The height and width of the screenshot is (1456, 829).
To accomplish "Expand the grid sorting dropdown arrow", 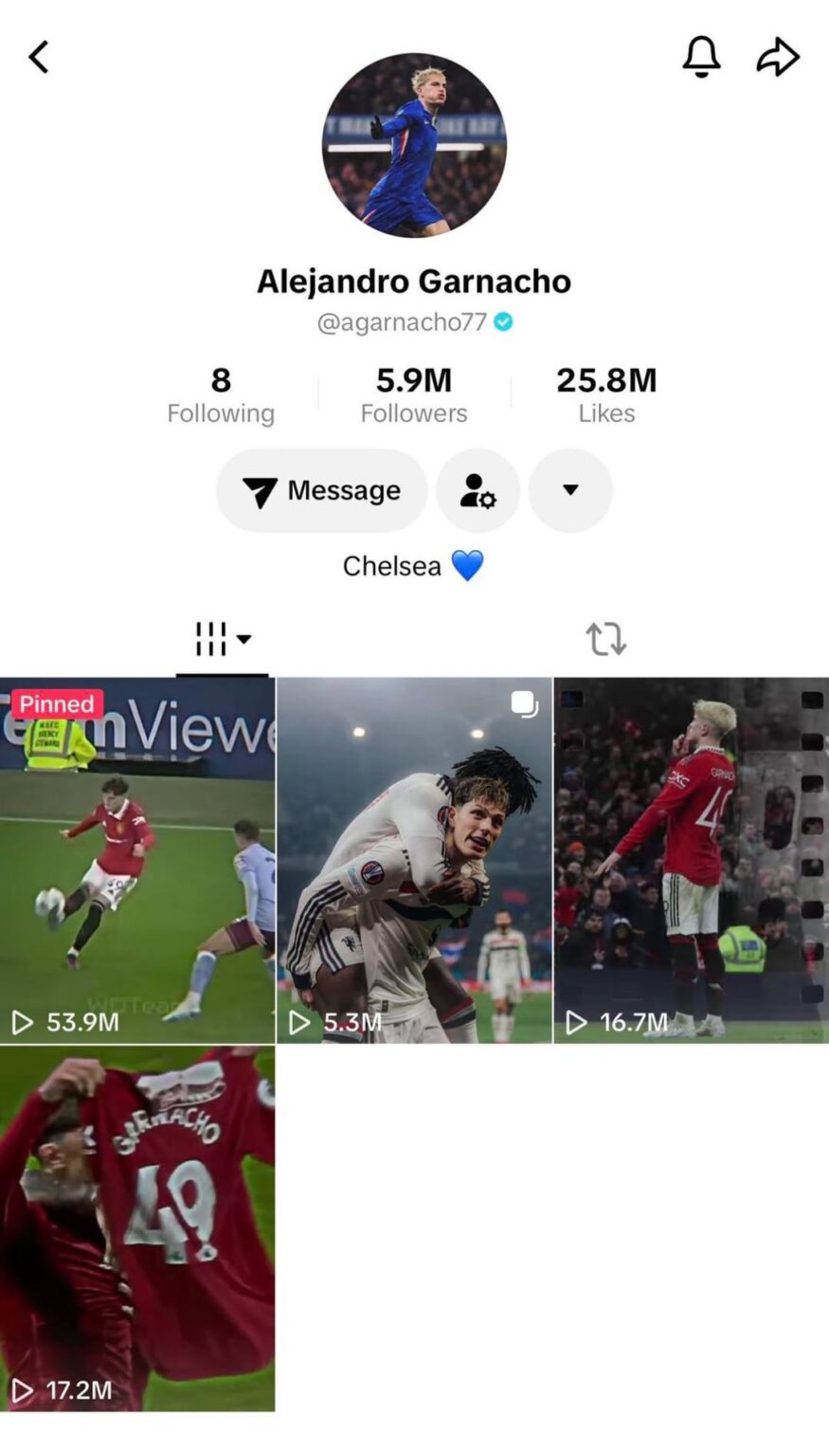I will click(244, 641).
